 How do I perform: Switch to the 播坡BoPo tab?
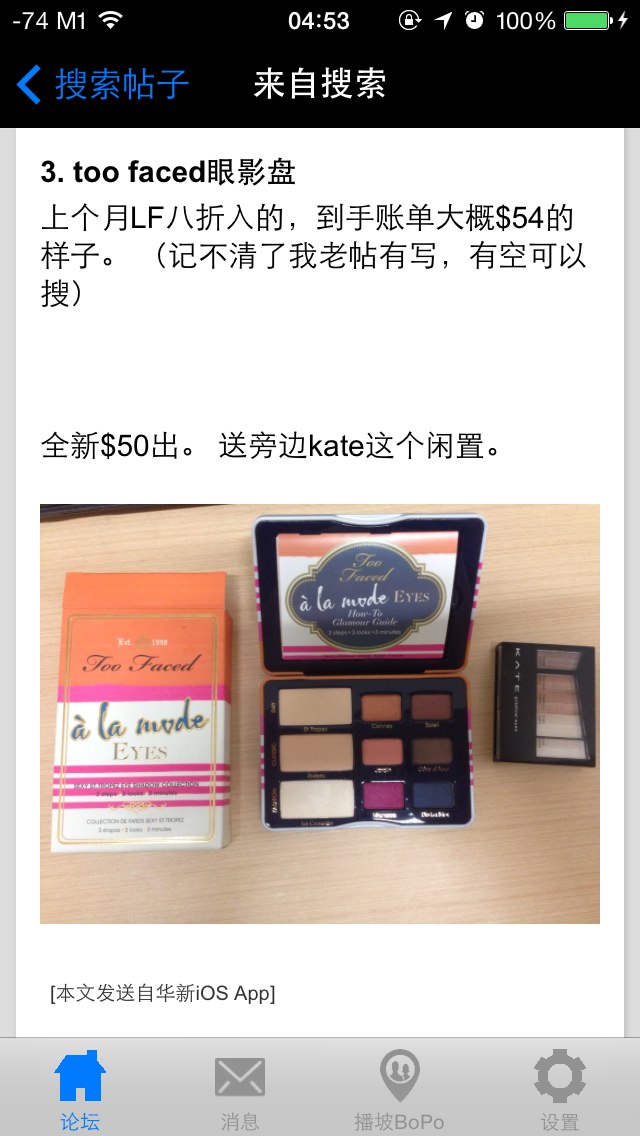(399, 1089)
